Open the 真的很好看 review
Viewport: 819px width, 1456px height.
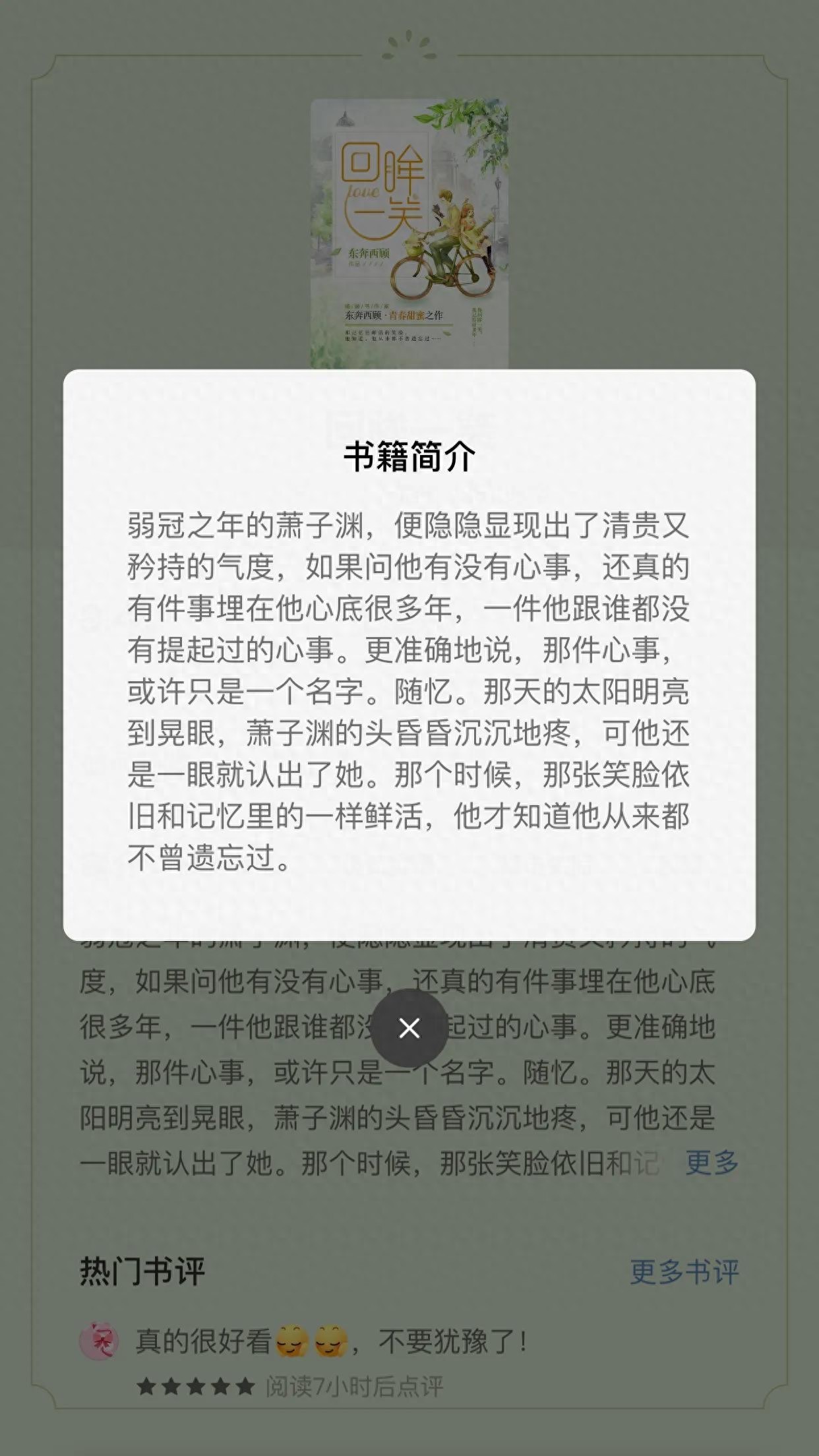330,1341
